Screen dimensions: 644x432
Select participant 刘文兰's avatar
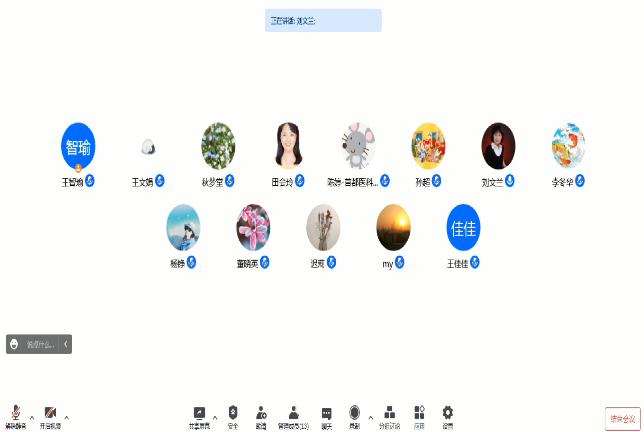pyautogui.click(x=498, y=146)
